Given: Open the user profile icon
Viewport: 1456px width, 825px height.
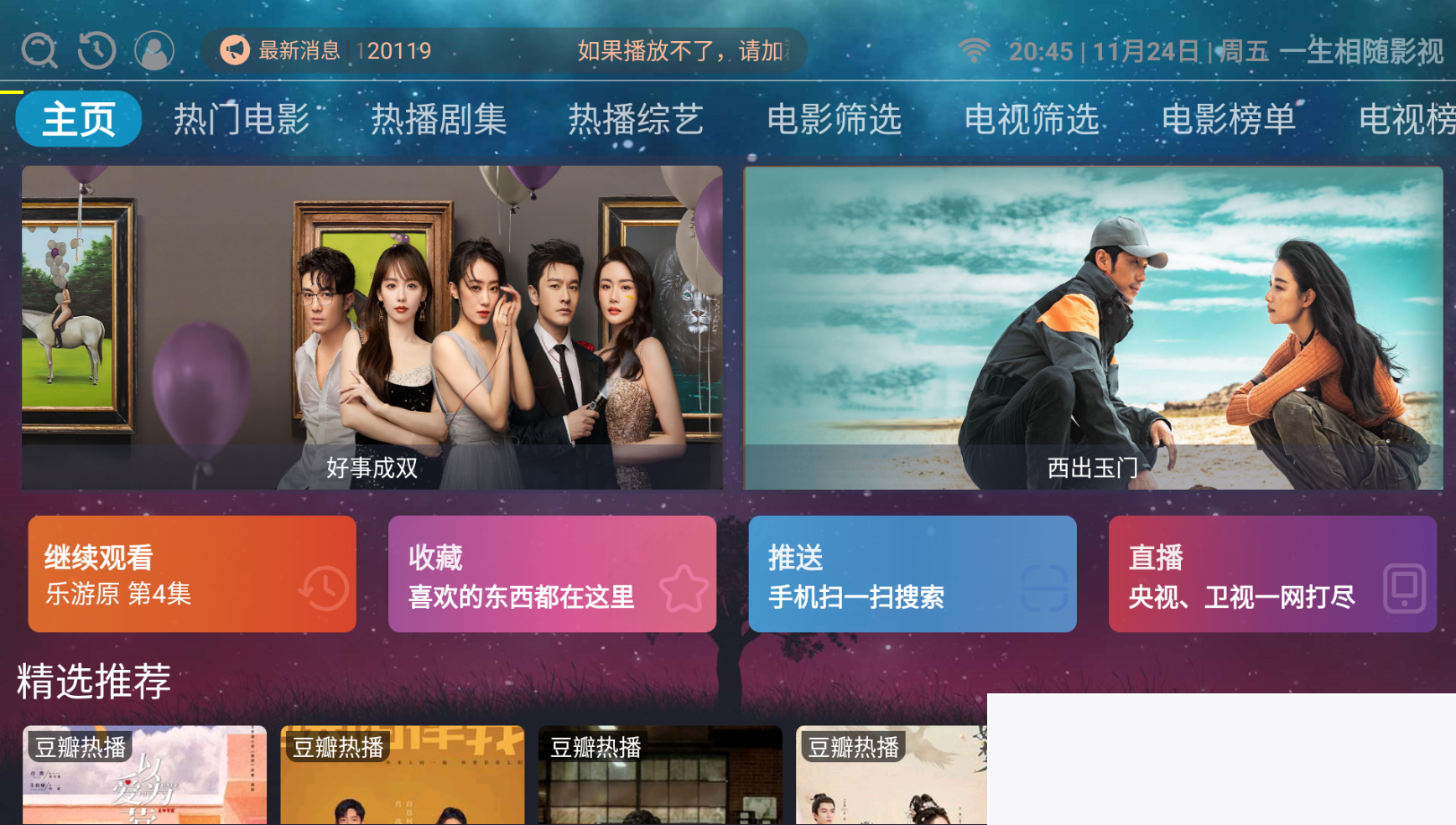Looking at the screenshot, I should click(154, 51).
